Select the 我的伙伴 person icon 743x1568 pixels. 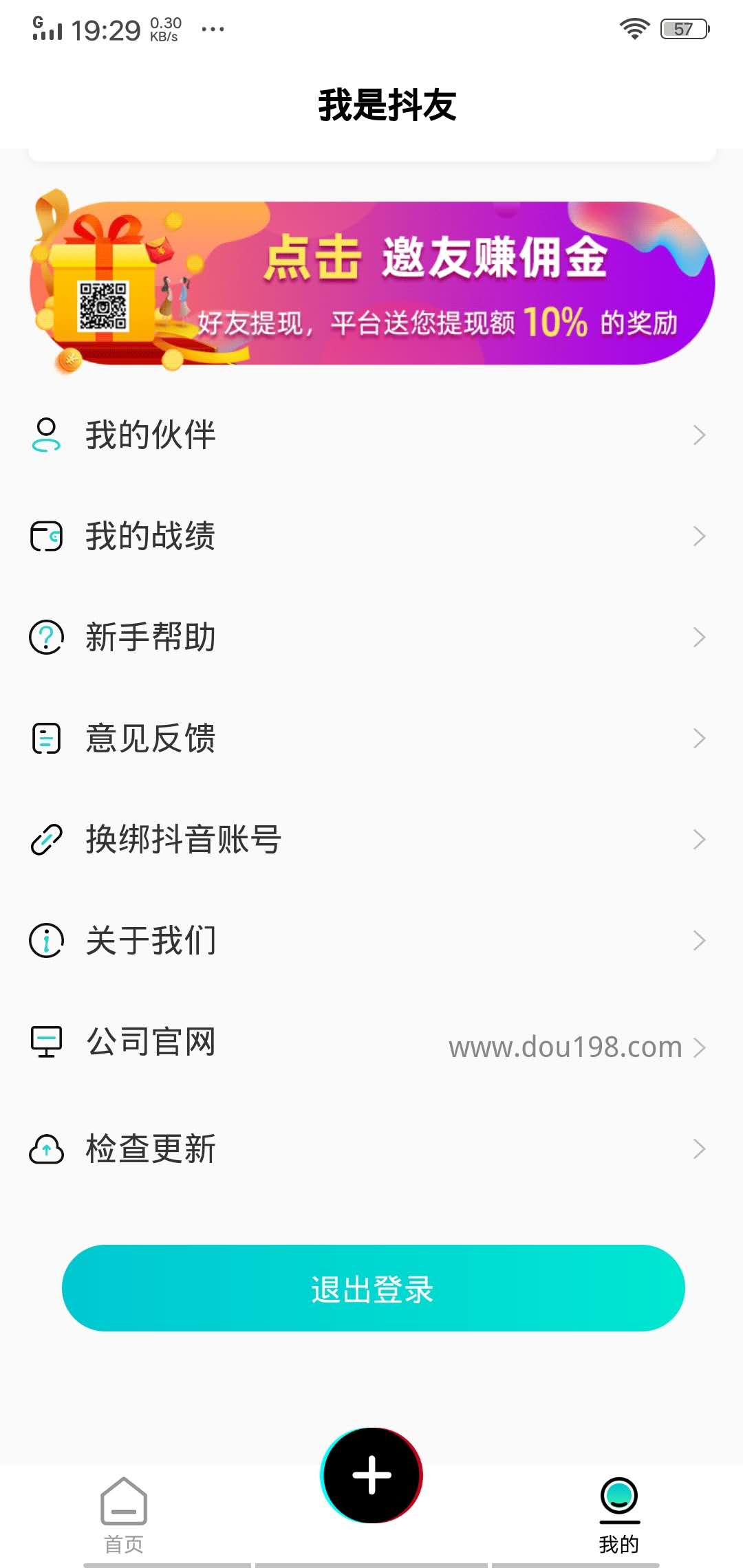(45, 433)
